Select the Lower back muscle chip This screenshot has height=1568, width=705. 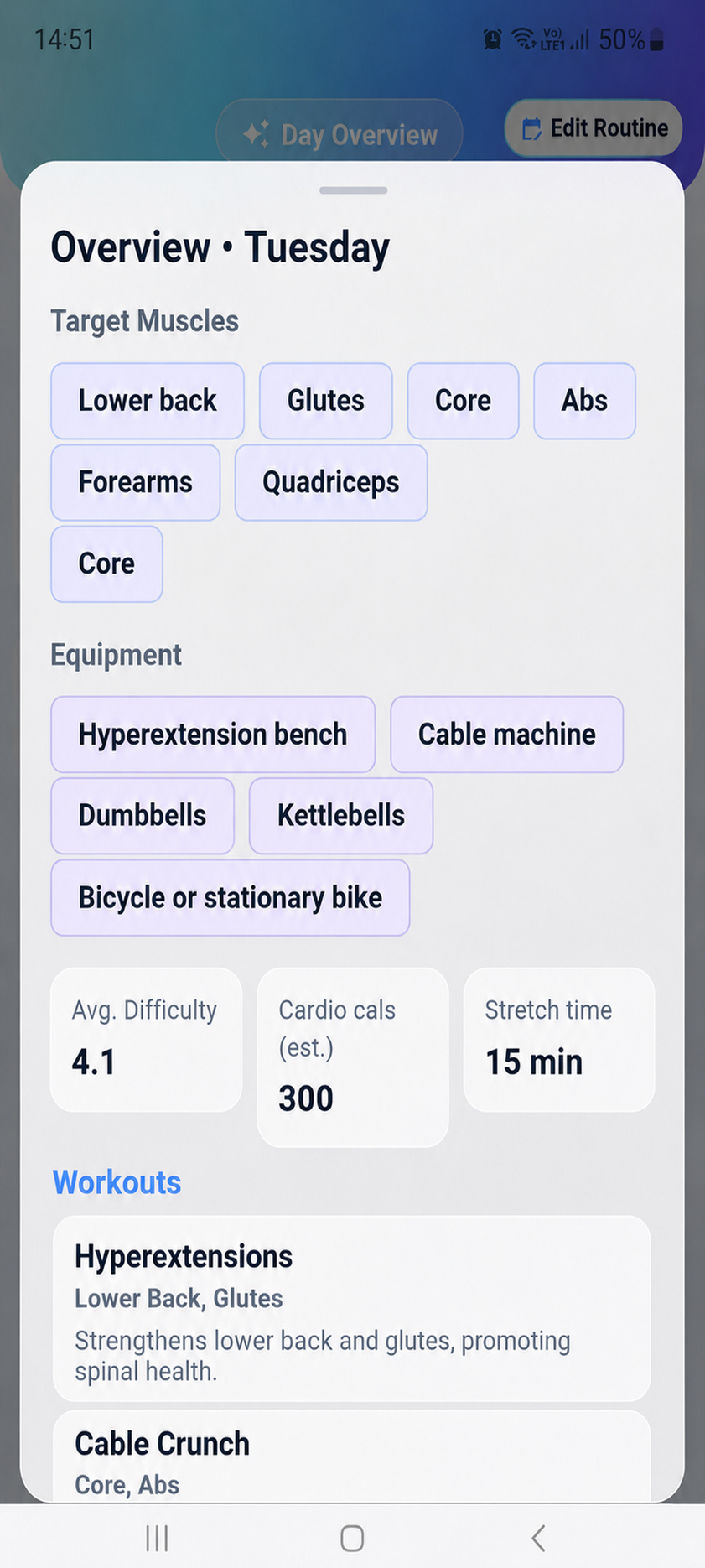[x=148, y=401]
